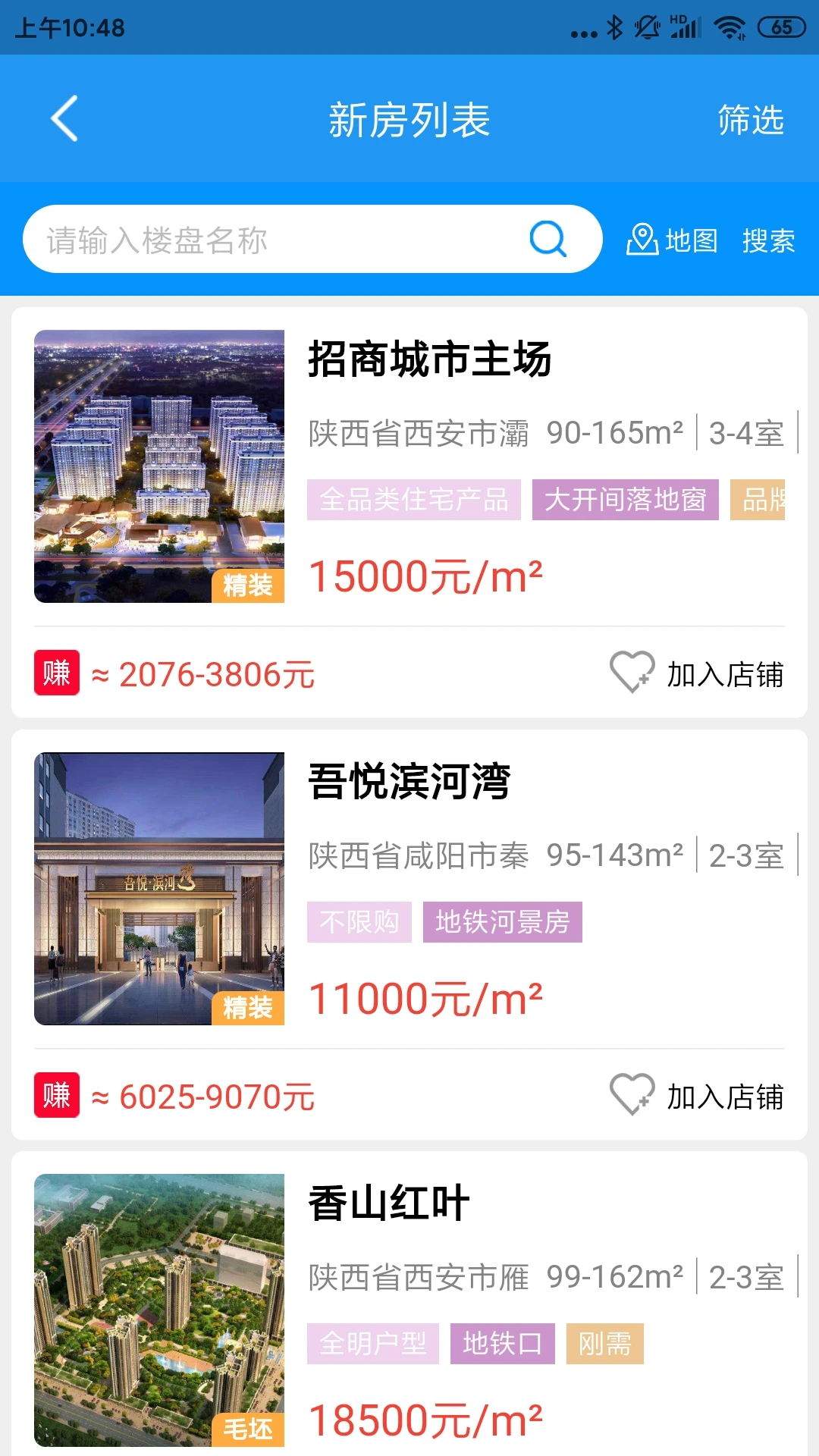Select the 地铁口 tag under 香山红叶
Viewport: 819px width, 1456px height.
point(502,1343)
